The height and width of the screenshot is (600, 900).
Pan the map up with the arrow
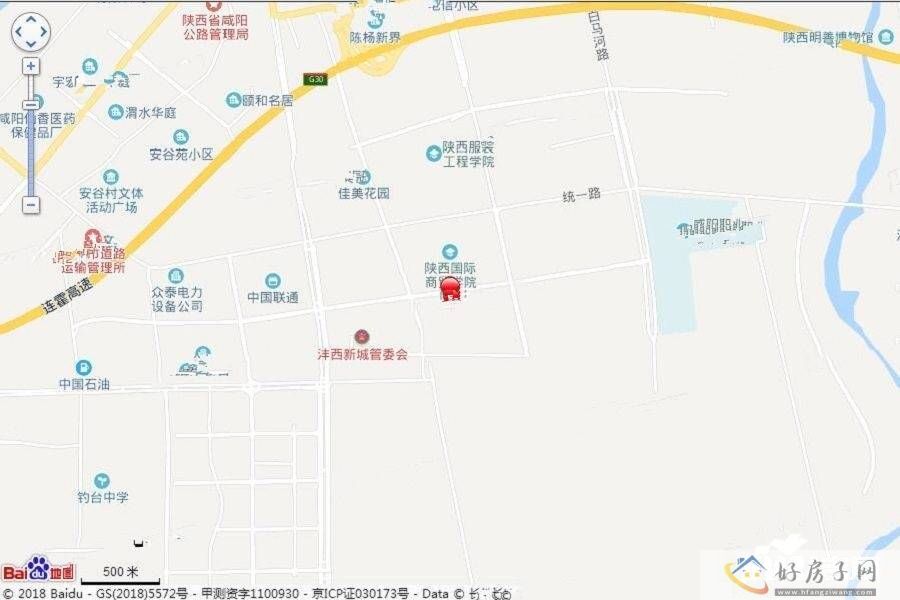click(x=31, y=19)
